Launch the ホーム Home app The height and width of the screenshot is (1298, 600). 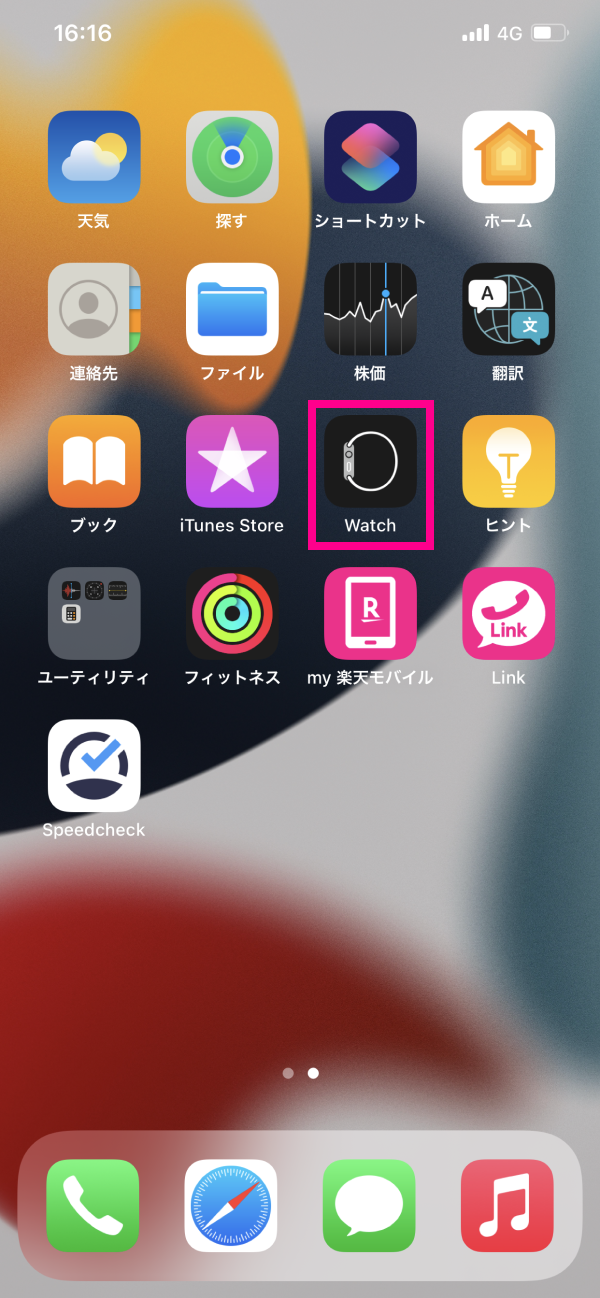point(508,158)
